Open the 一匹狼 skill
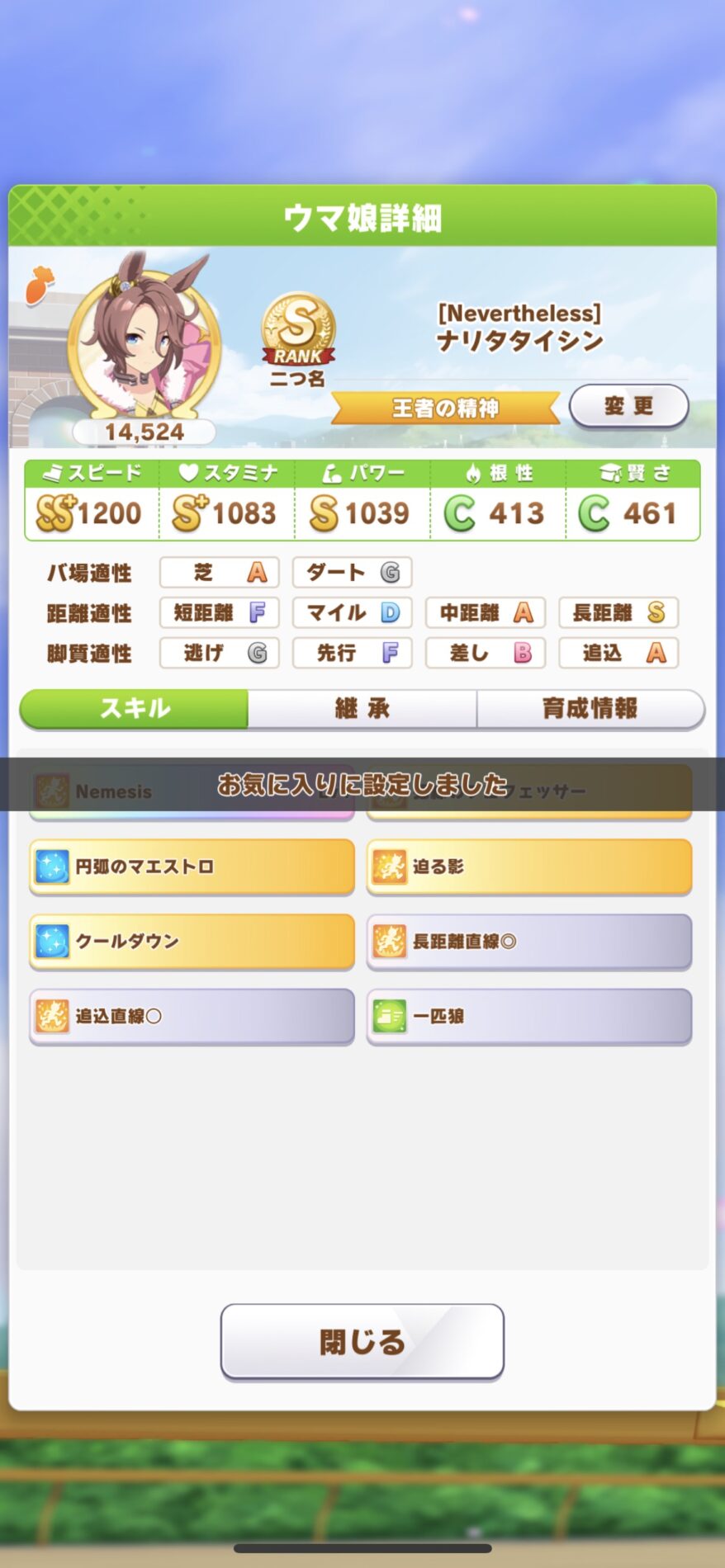 (x=528, y=1016)
